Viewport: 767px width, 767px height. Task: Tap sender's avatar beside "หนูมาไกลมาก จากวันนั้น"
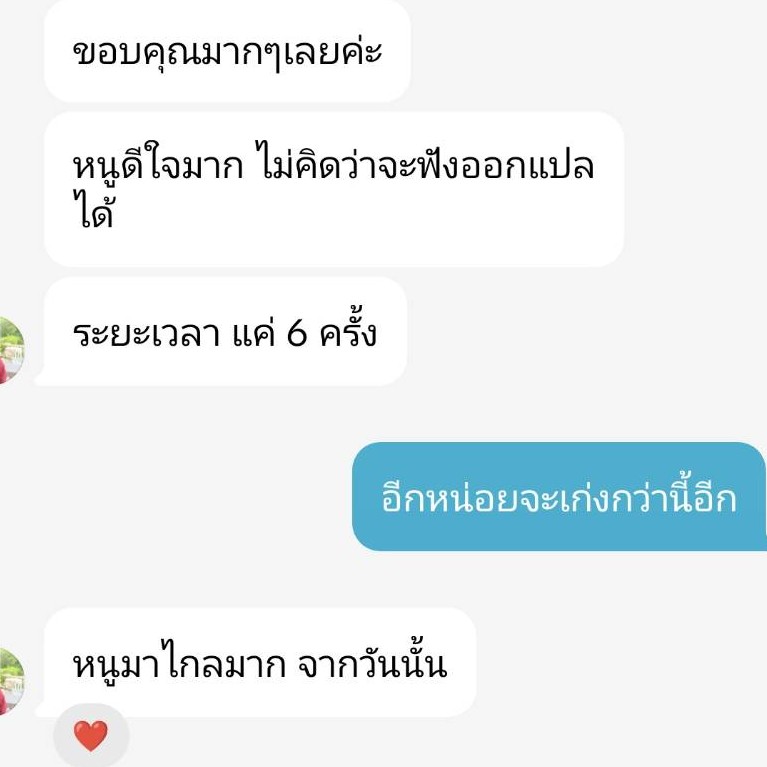(9, 681)
